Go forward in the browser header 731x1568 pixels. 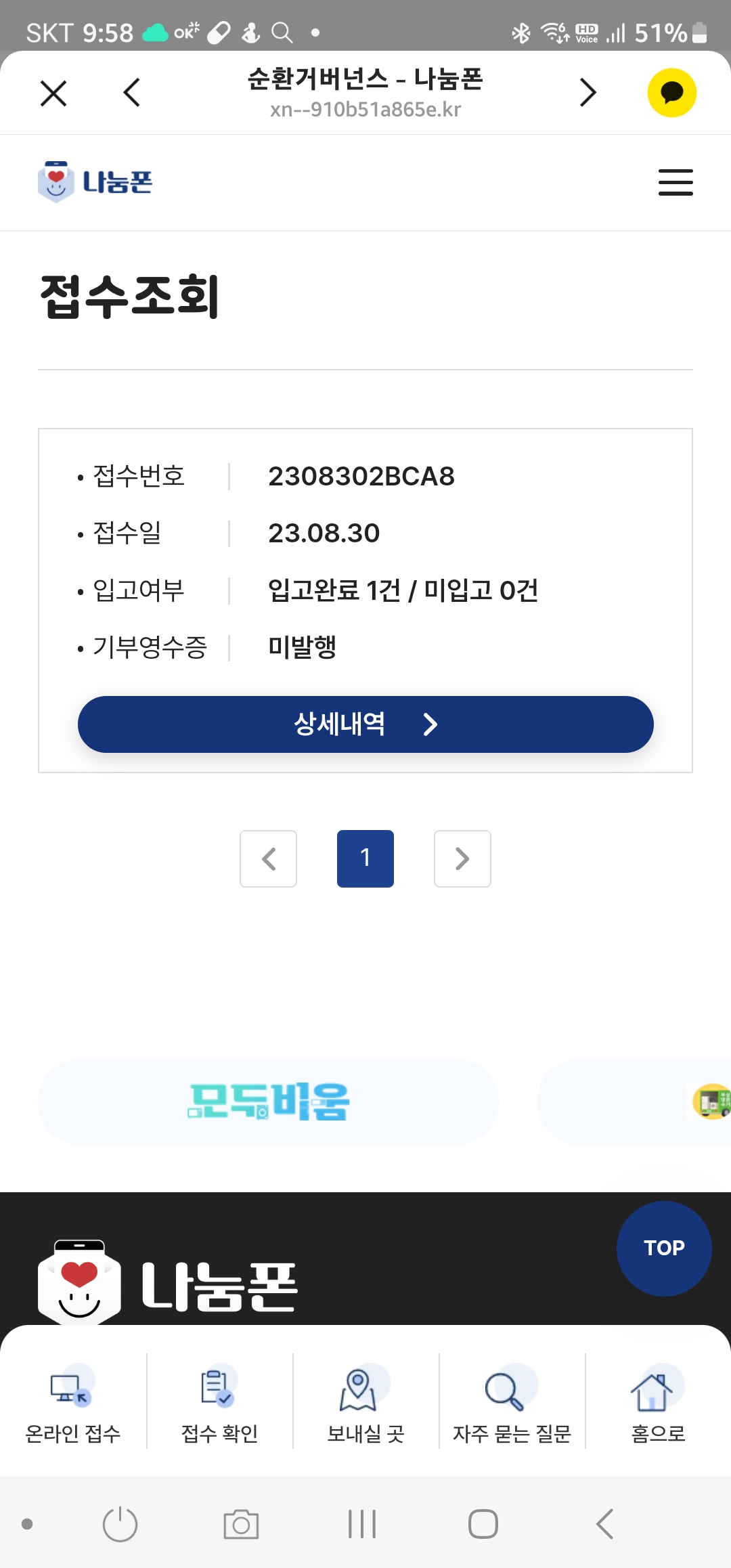point(588,93)
